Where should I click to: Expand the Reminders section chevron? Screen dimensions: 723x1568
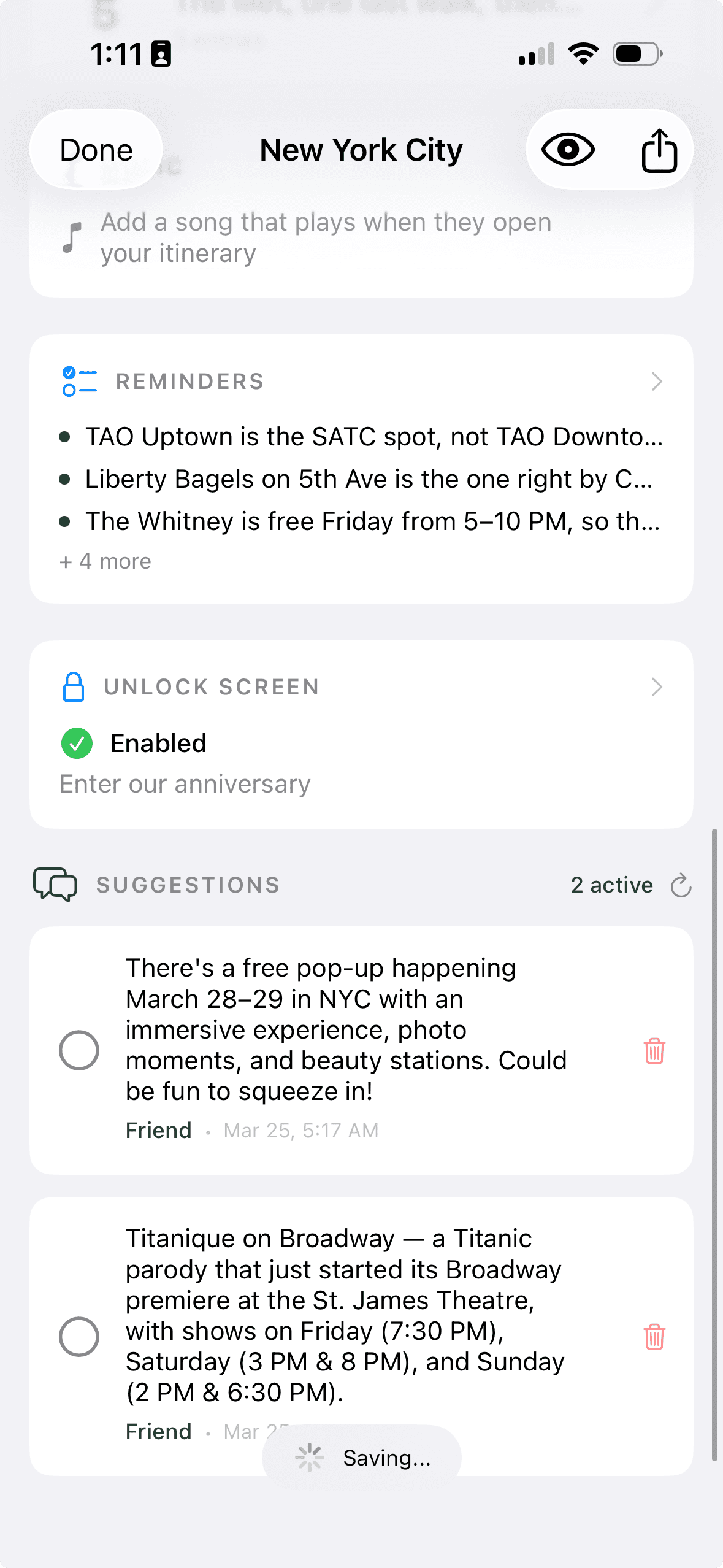[x=657, y=381]
